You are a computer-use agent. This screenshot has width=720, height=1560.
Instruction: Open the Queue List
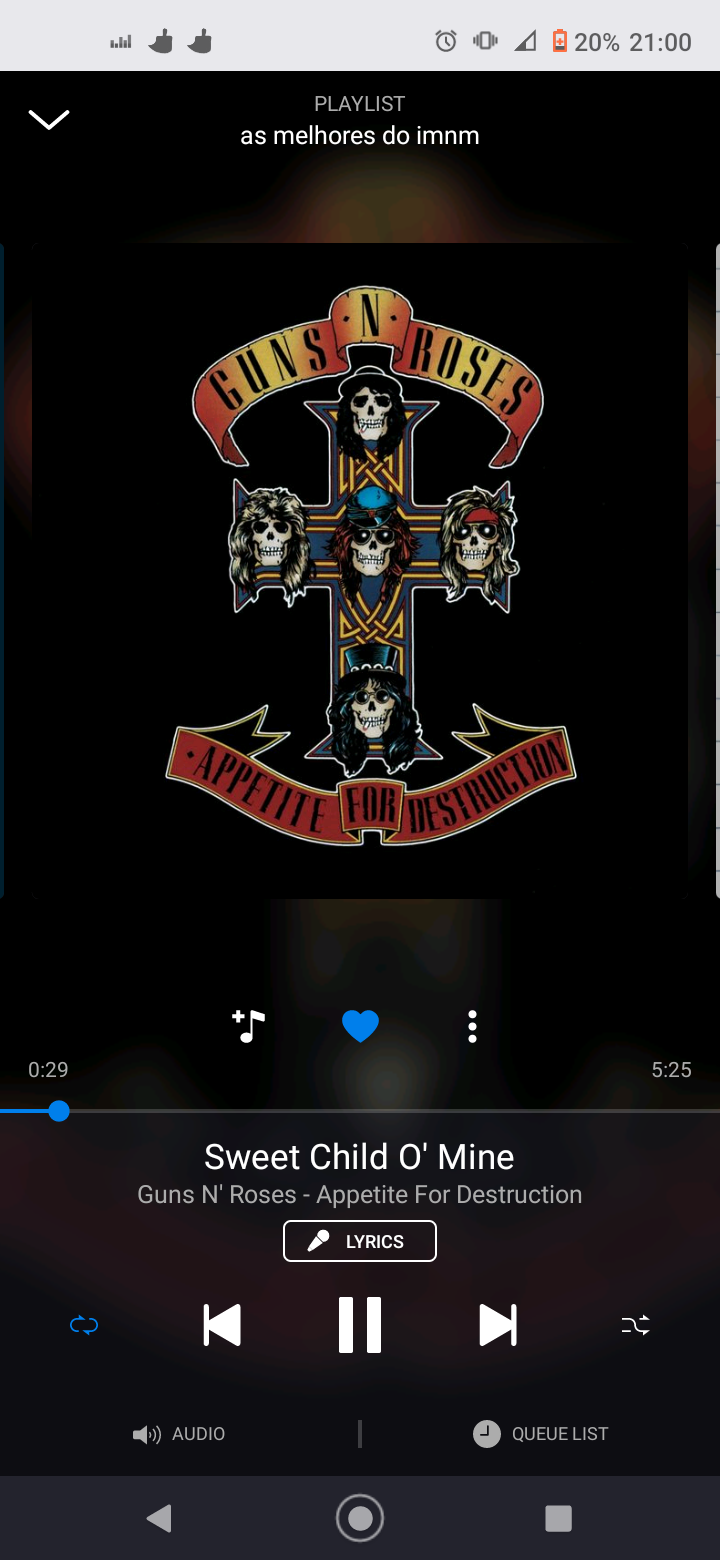coord(541,1434)
